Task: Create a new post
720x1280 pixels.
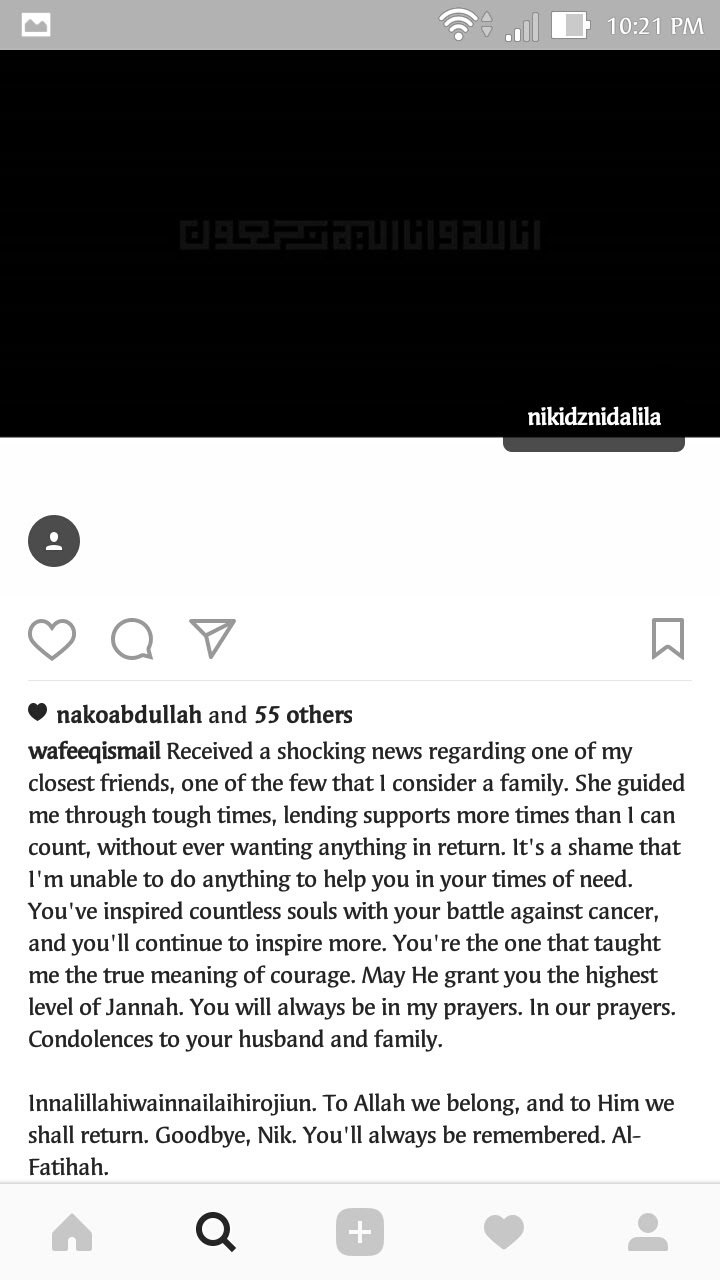Action: pos(360,1232)
